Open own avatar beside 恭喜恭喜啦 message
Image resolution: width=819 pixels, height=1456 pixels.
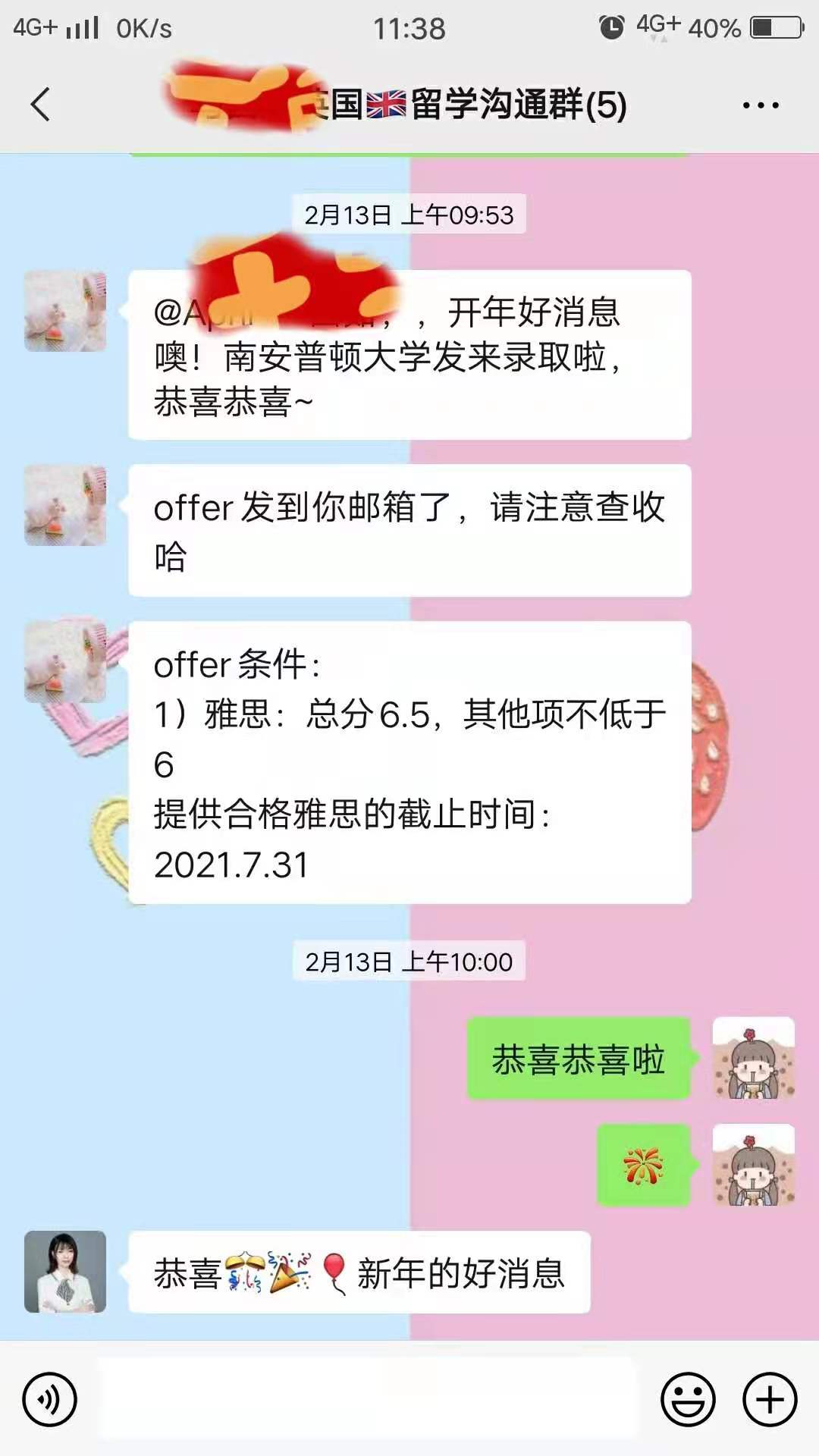click(754, 1058)
